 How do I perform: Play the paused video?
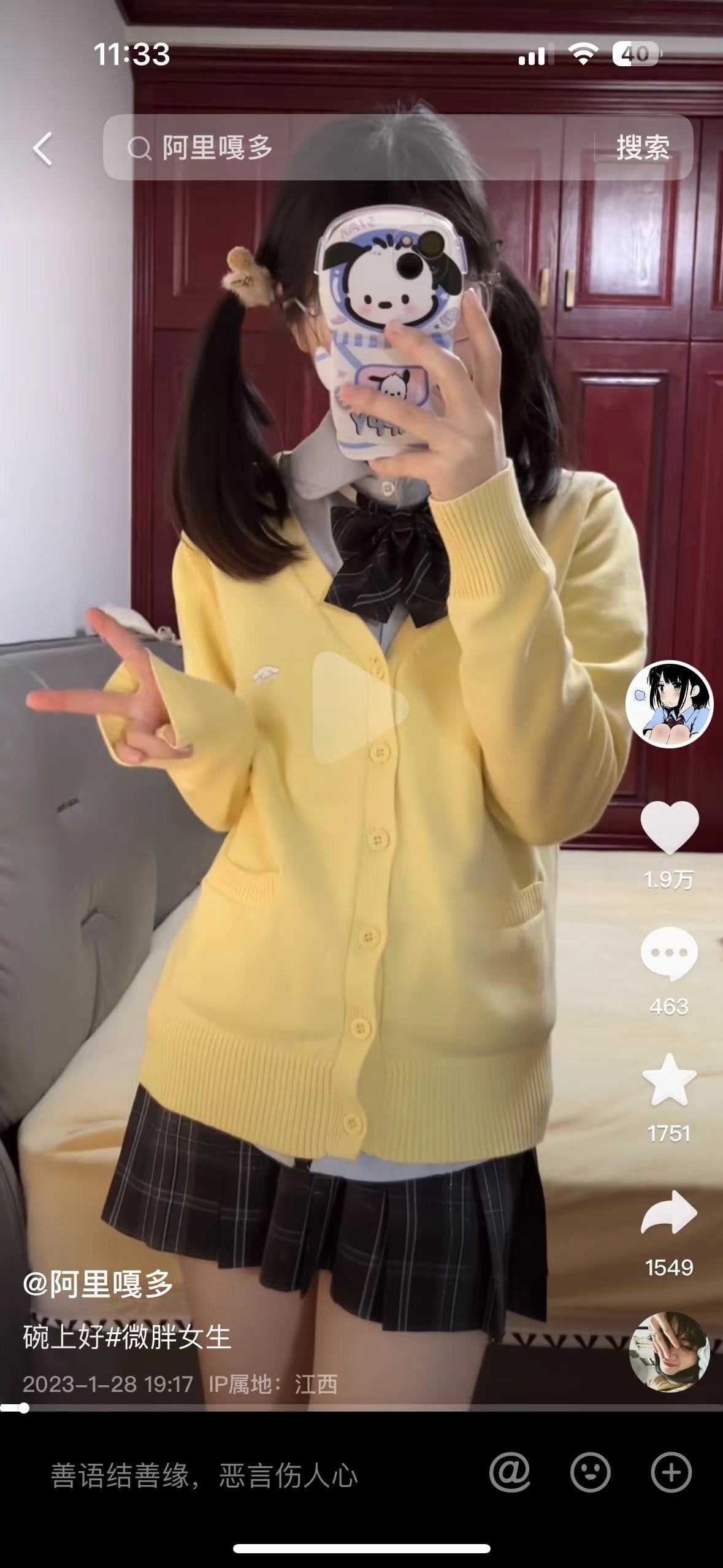[361, 707]
